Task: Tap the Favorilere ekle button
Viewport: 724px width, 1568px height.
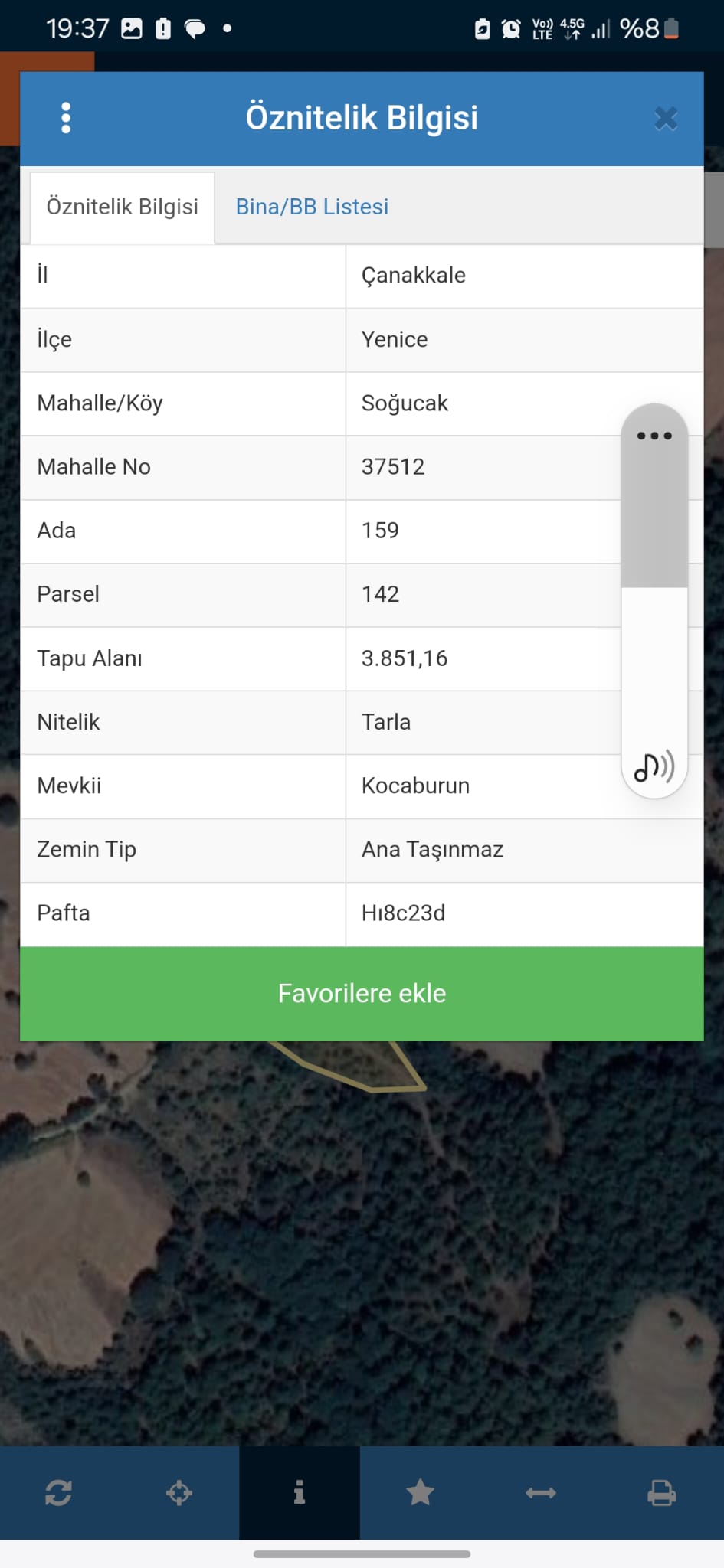Action: (362, 993)
